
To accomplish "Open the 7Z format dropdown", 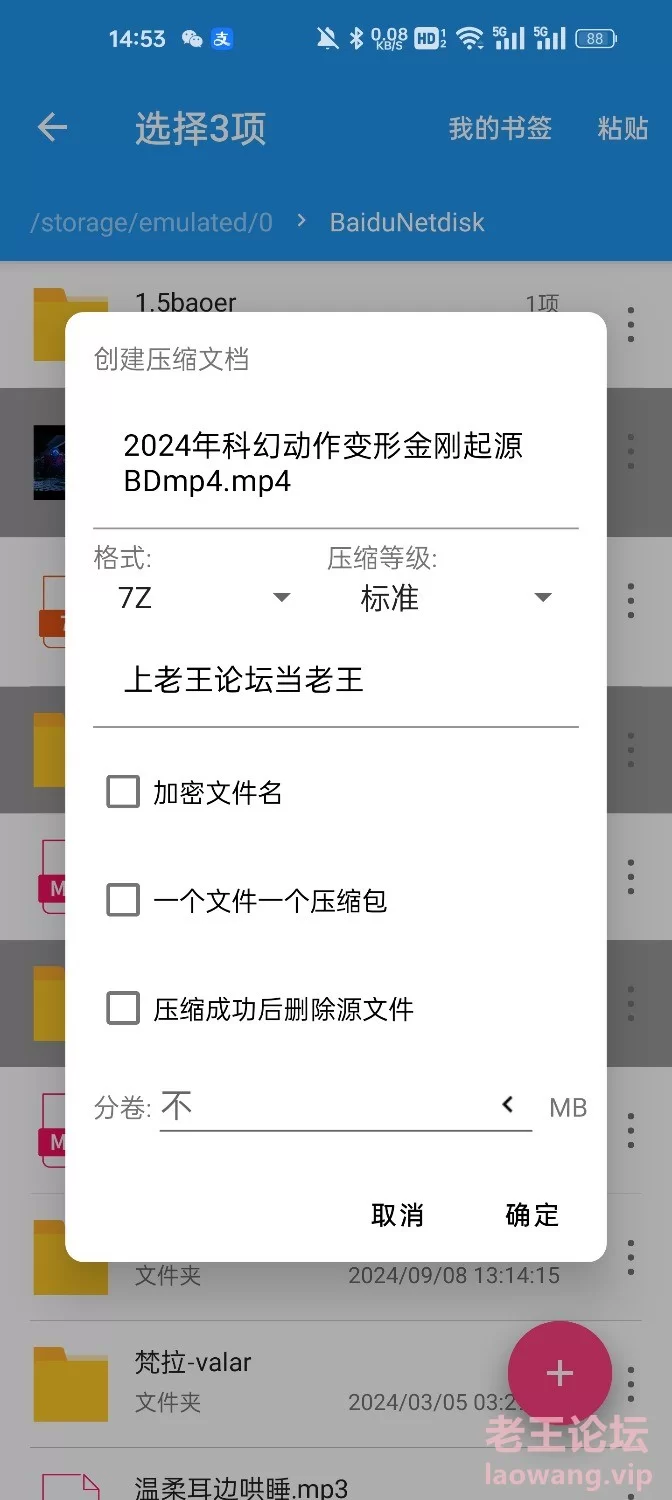I will coord(204,598).
